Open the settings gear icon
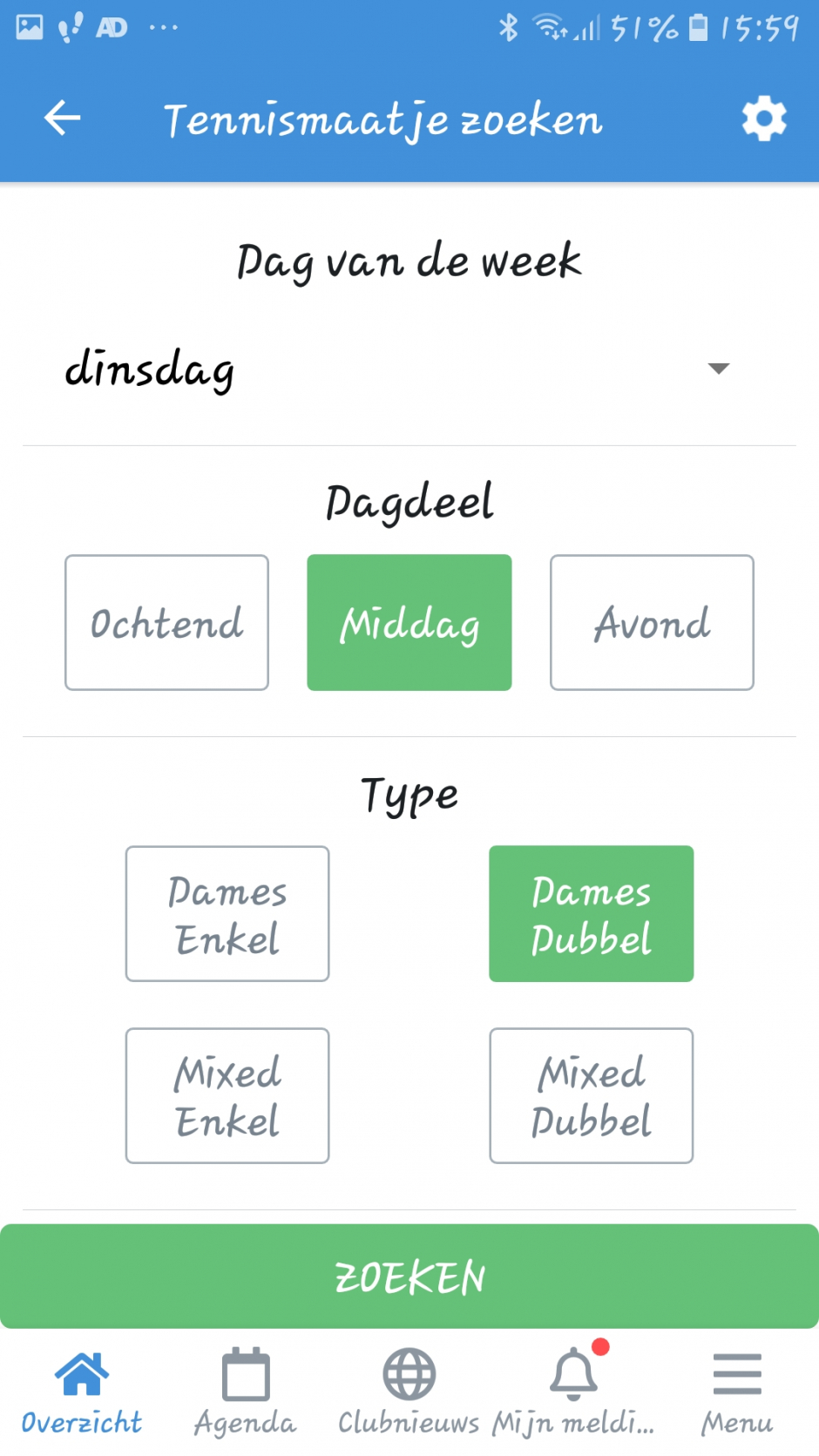The width and height of the screenshot is (819, 1456). point(764,119)
